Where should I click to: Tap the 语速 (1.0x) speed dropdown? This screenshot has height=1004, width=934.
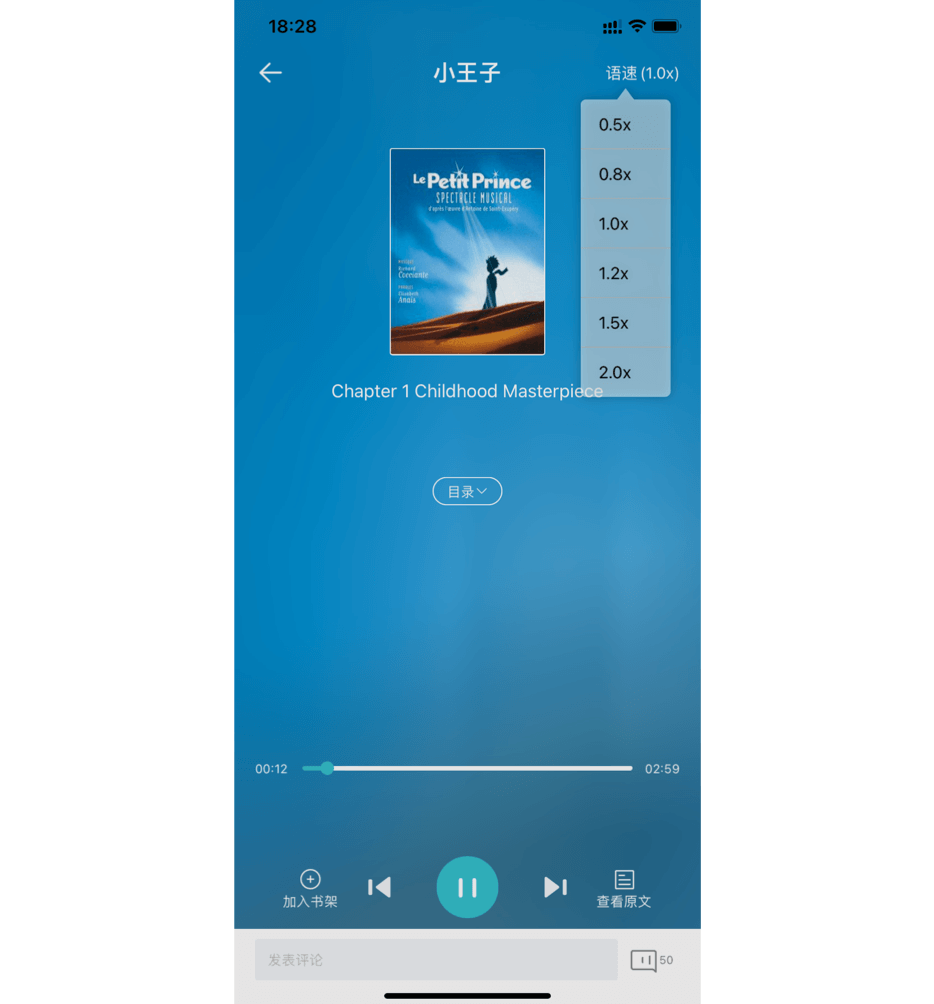coord(642,73)
